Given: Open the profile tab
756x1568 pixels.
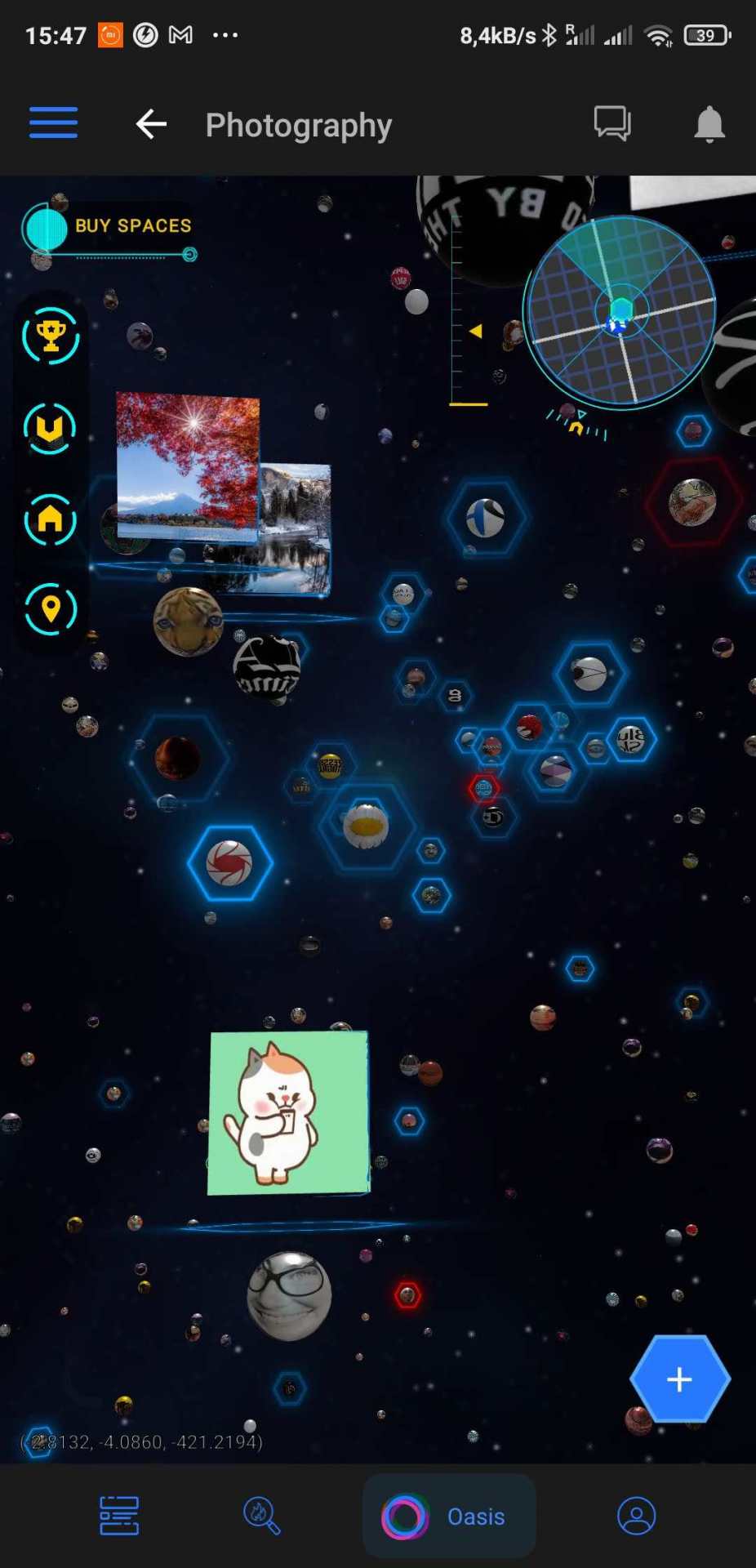Looking at the screenshot, I should click(636, 1517).
